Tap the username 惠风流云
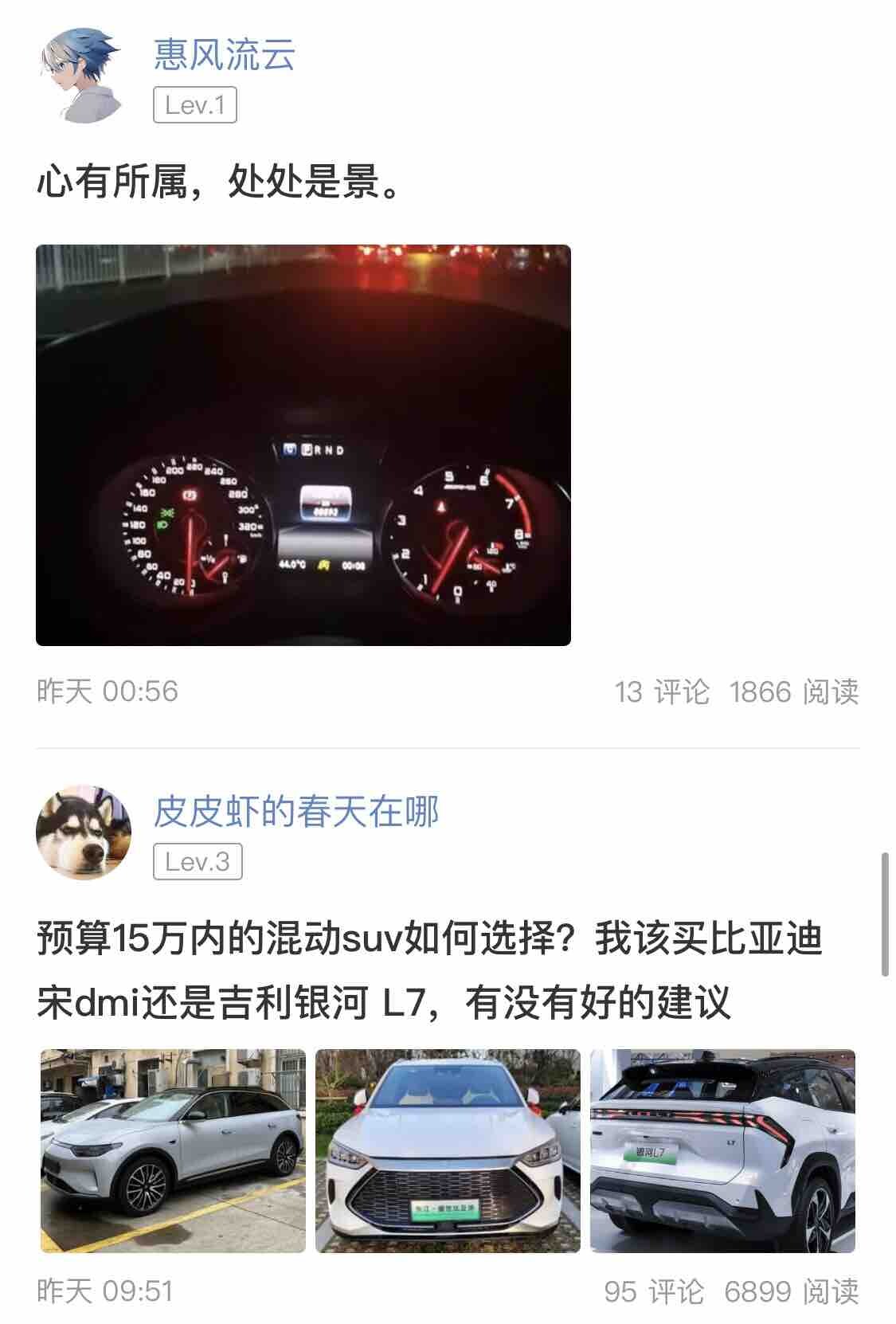The image size is (896, 1324). click(x=225, y=55)
